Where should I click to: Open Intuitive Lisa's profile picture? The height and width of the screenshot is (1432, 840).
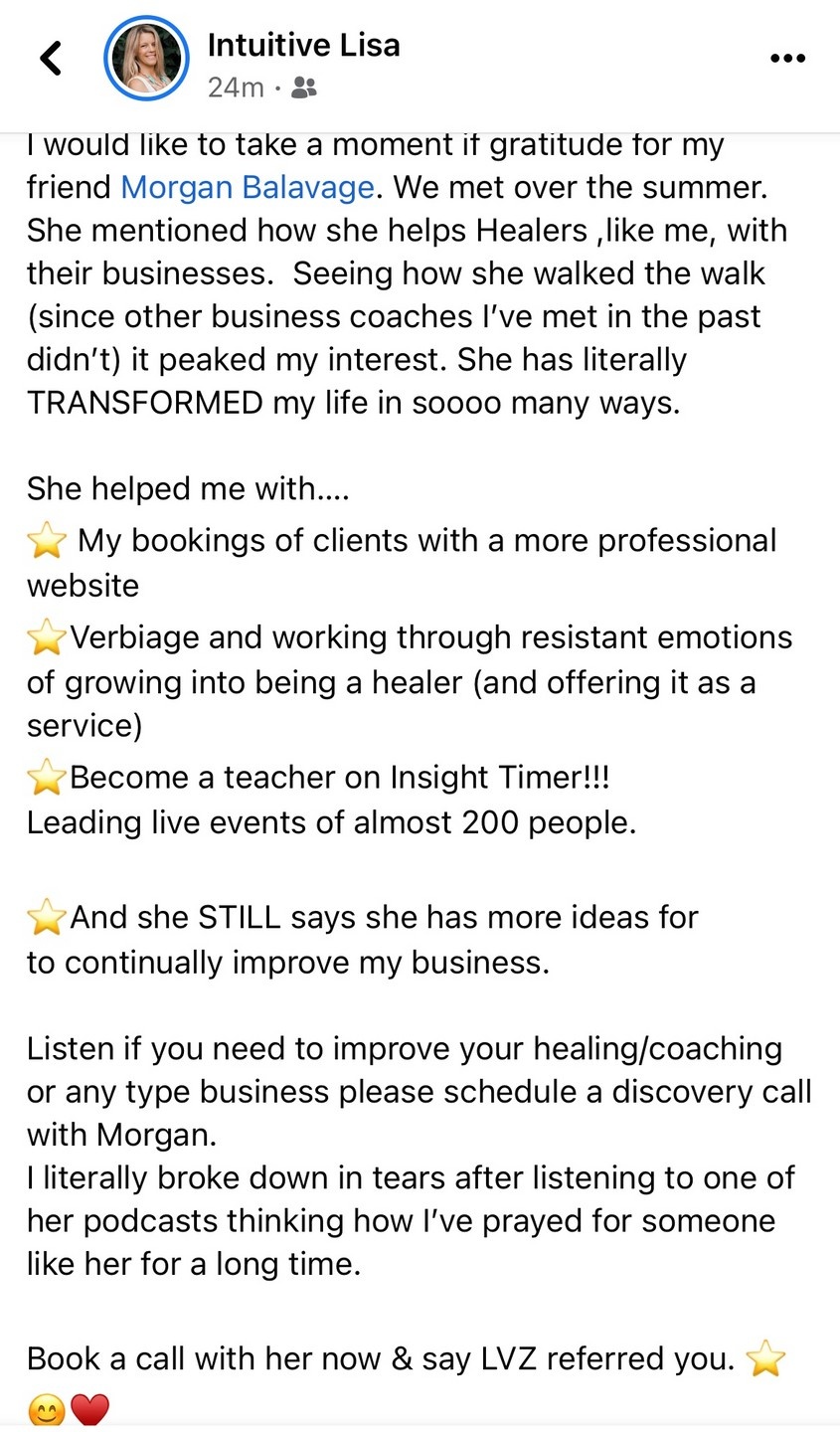[147, 58]
